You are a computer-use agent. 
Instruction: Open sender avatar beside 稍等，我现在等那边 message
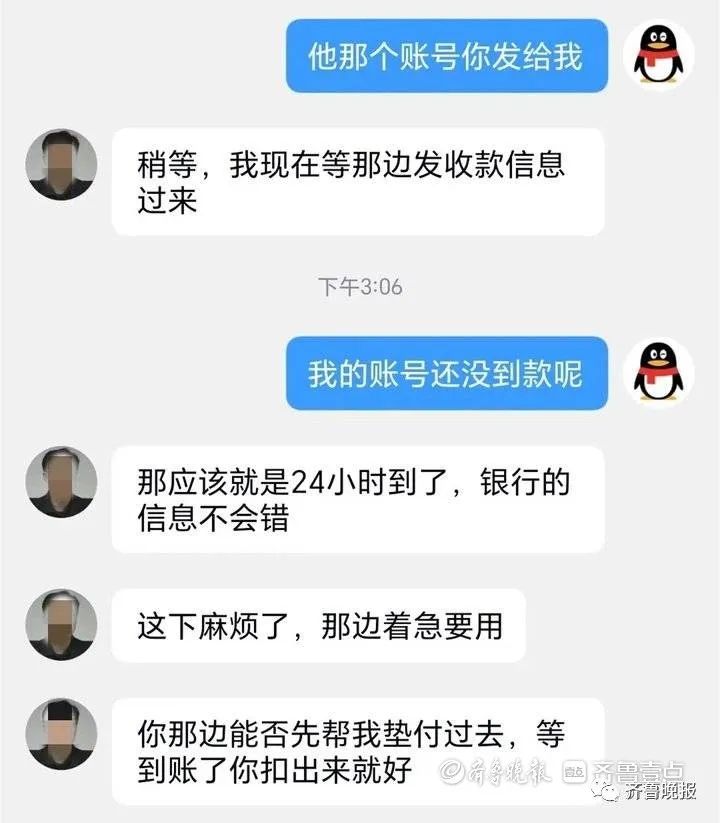(x=61, y=164)
